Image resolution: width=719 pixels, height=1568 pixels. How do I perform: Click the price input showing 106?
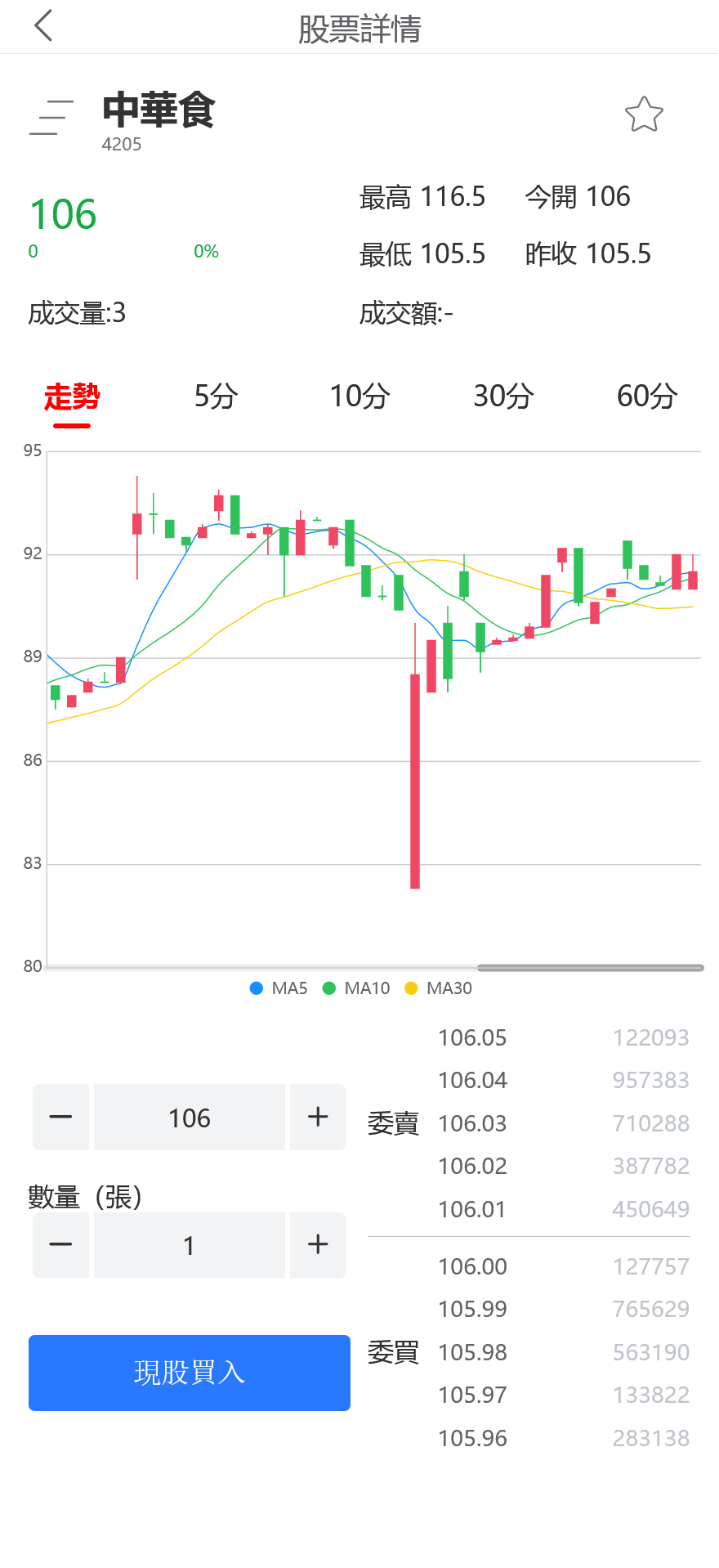[x=189, y=1117]
